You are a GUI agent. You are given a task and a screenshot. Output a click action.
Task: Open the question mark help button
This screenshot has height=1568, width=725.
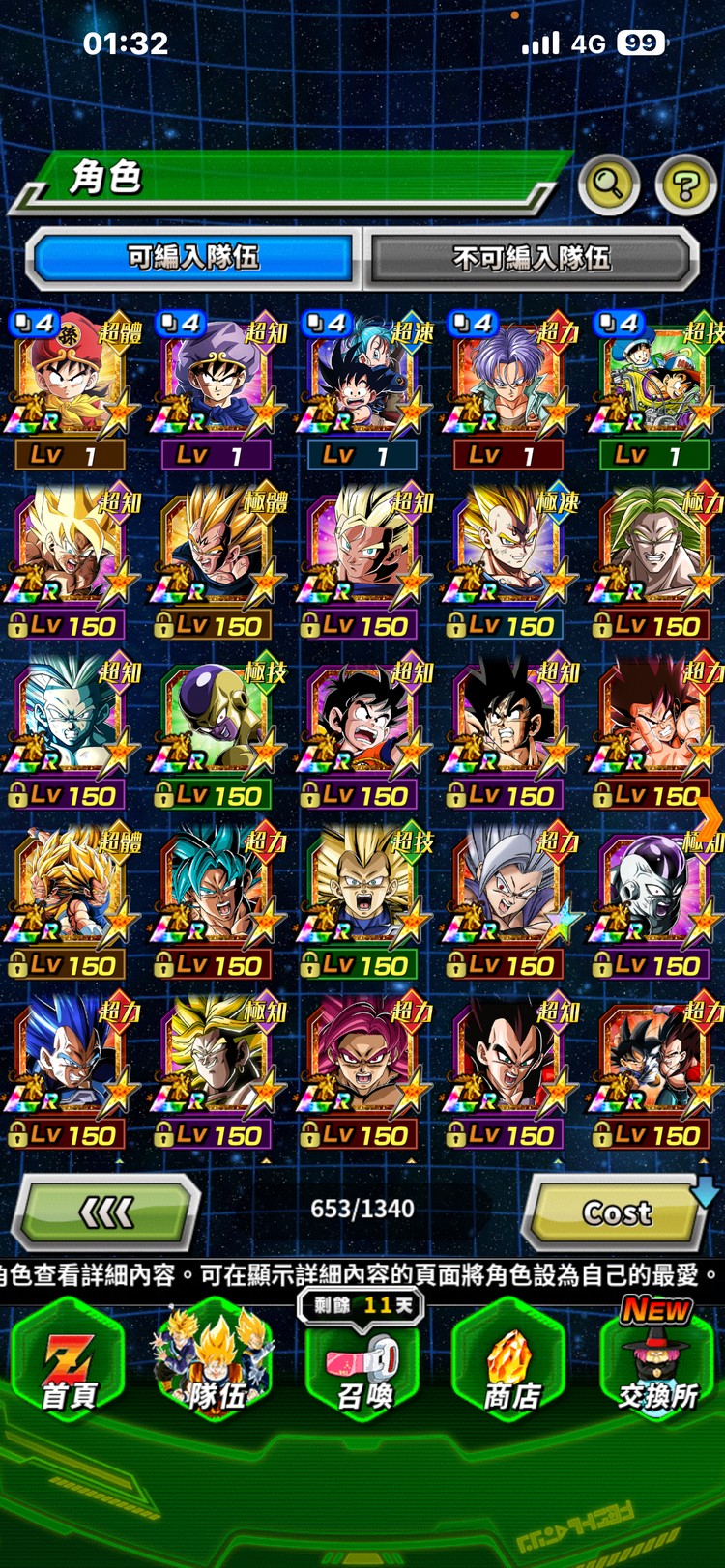tap(685, 184)
